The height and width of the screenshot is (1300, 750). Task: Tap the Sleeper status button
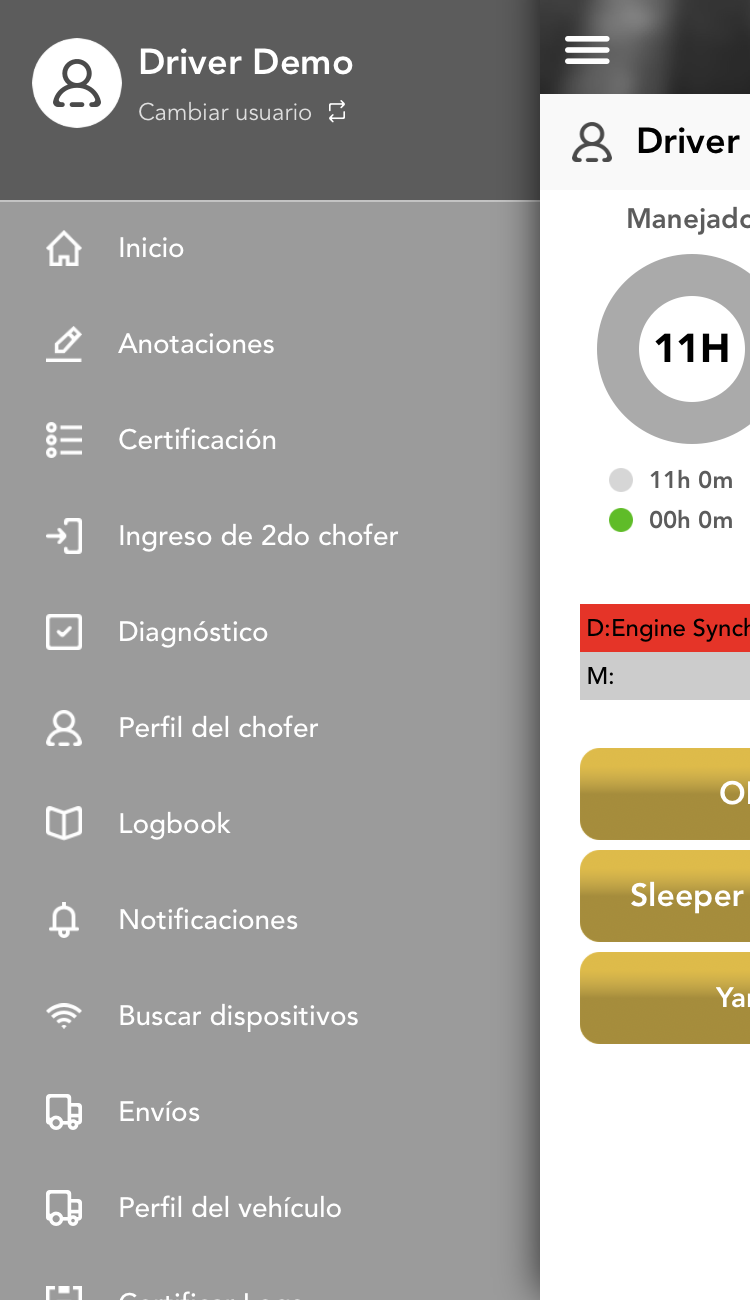[x=665, y=896]
